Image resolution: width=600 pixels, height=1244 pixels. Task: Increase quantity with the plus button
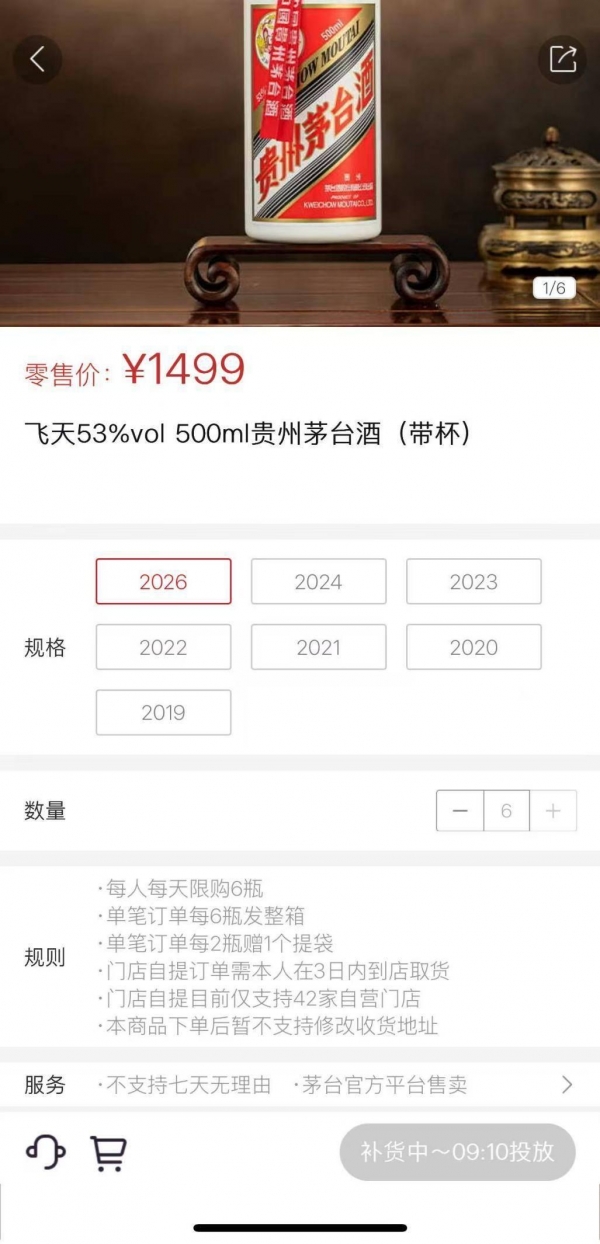(553, 811)
